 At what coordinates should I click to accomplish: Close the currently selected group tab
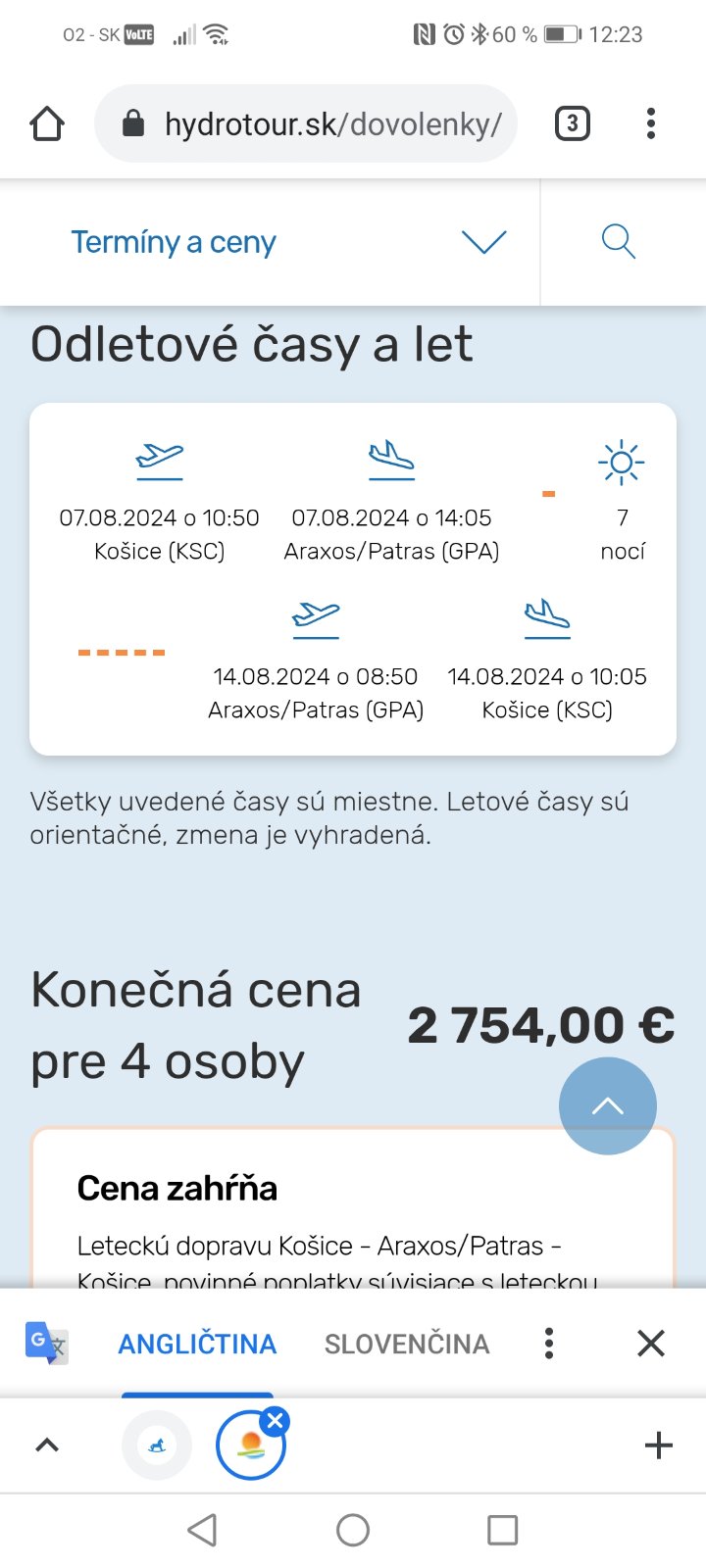[276, 1421]
